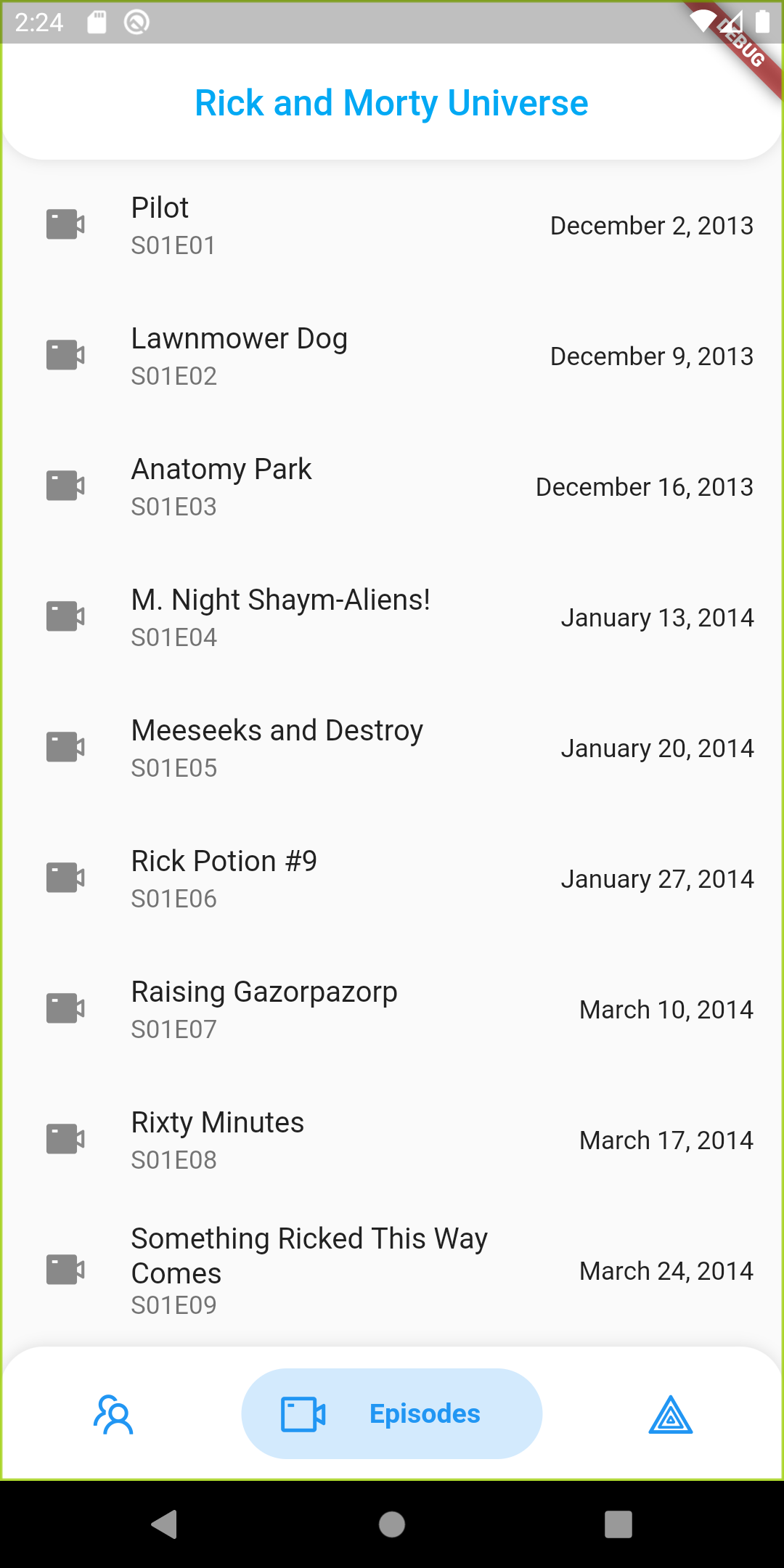Open M. Night Shaym-Aliens! episode

click(x=392, y=617)
